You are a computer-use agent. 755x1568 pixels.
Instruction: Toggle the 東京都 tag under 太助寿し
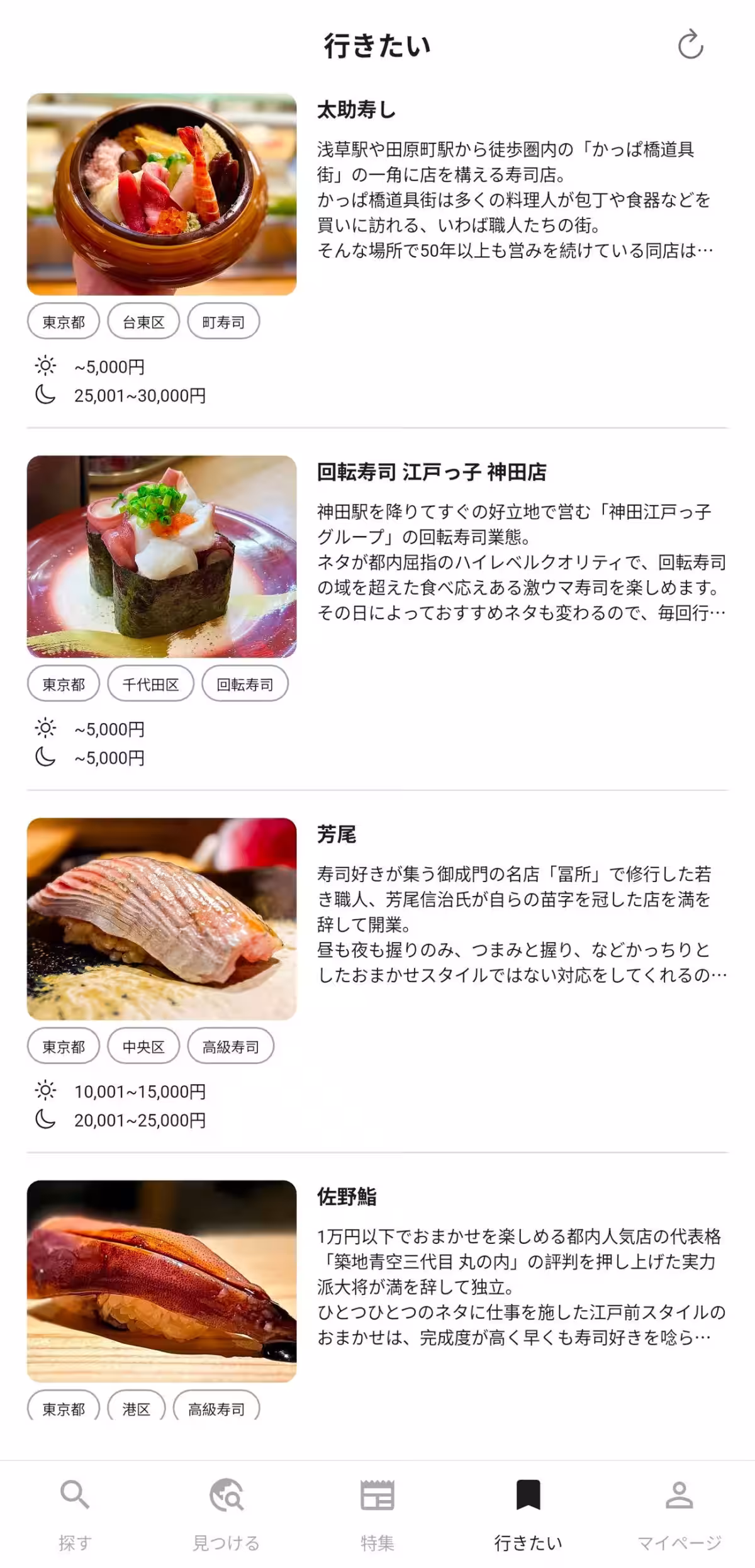[x=64, y=320]
